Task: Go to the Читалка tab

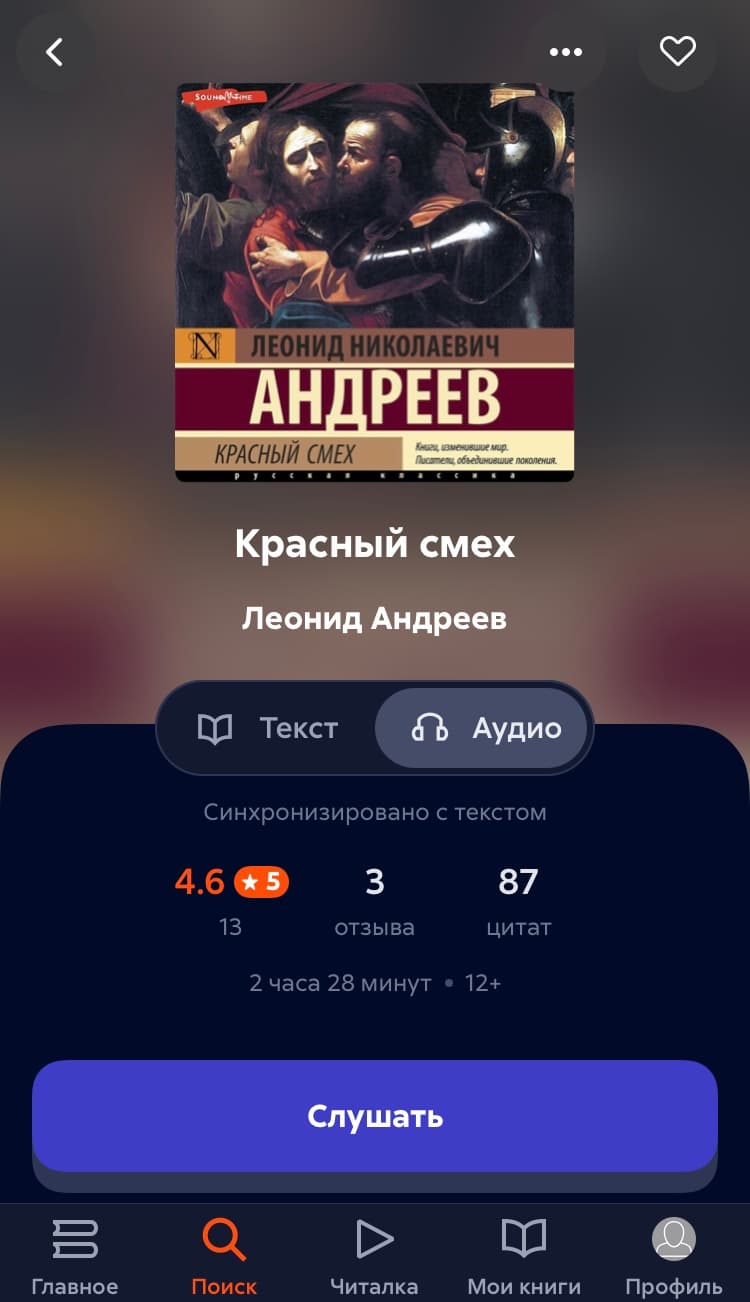Action: (x=374, y=1256)
